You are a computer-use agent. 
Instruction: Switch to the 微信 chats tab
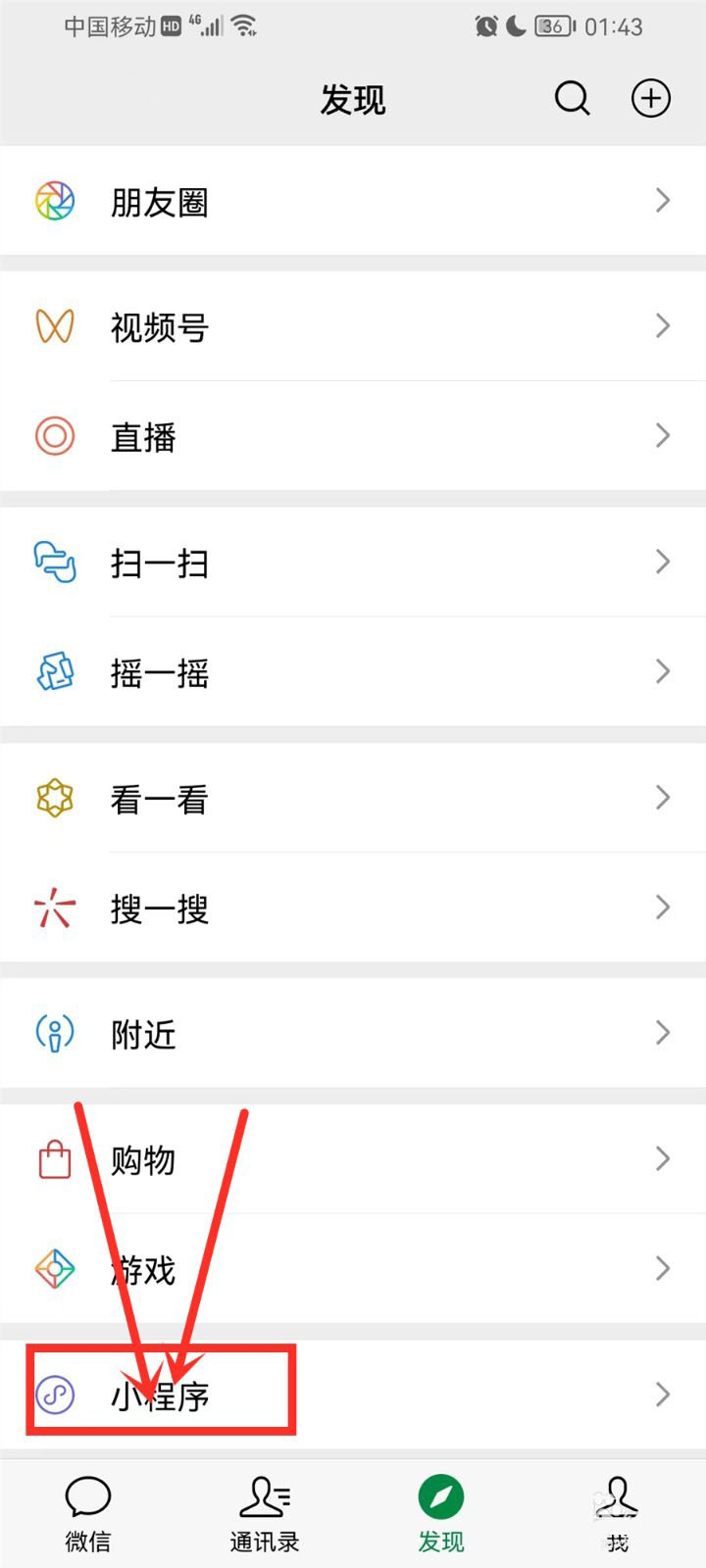pos(88,1514)
